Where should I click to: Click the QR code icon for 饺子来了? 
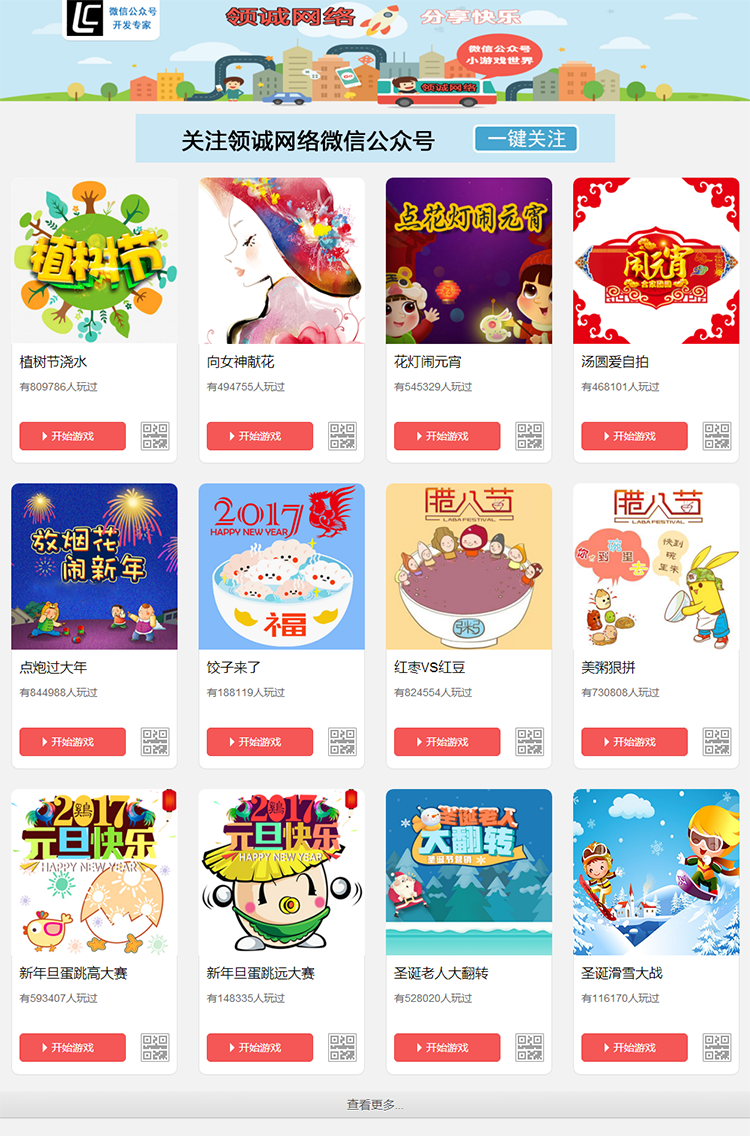(343, 742)
